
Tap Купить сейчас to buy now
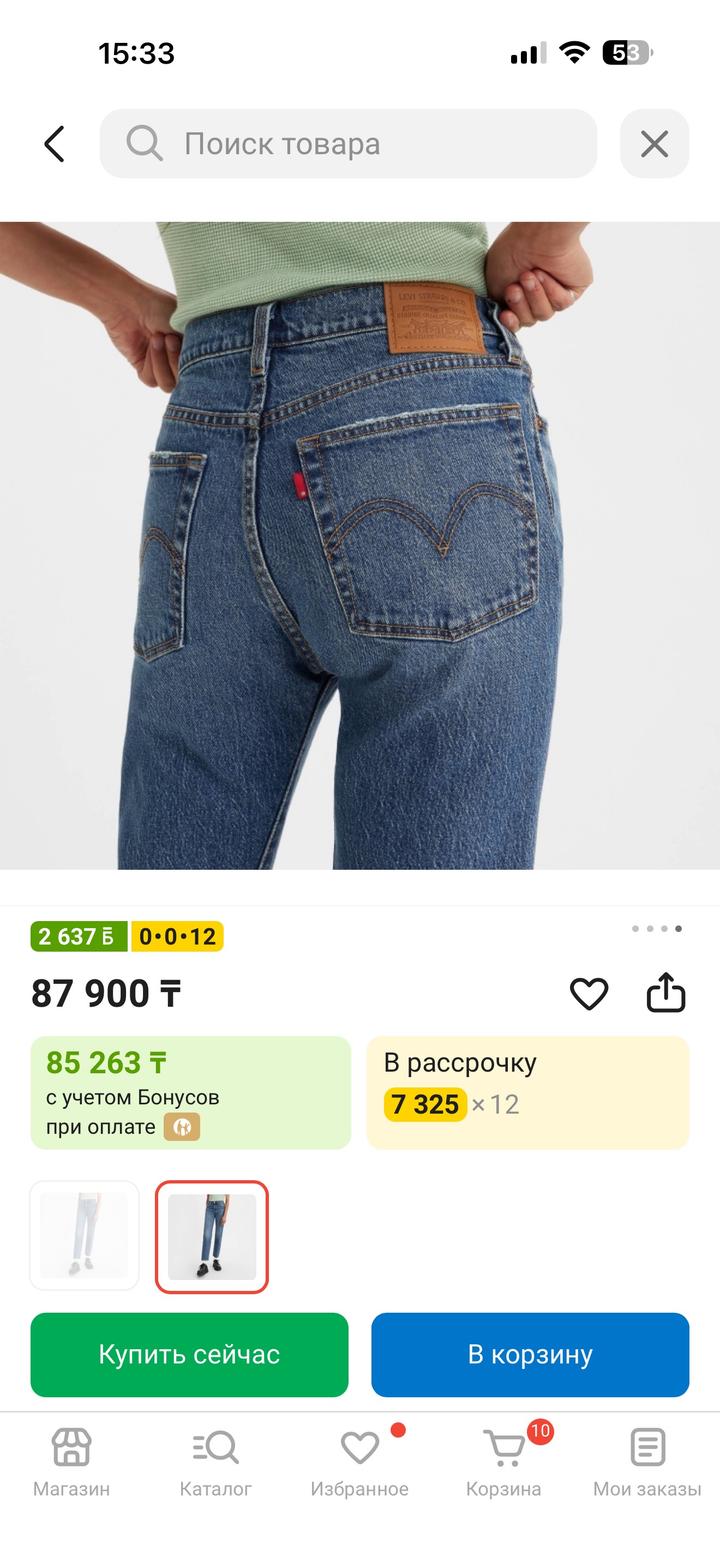(189, 1354)
